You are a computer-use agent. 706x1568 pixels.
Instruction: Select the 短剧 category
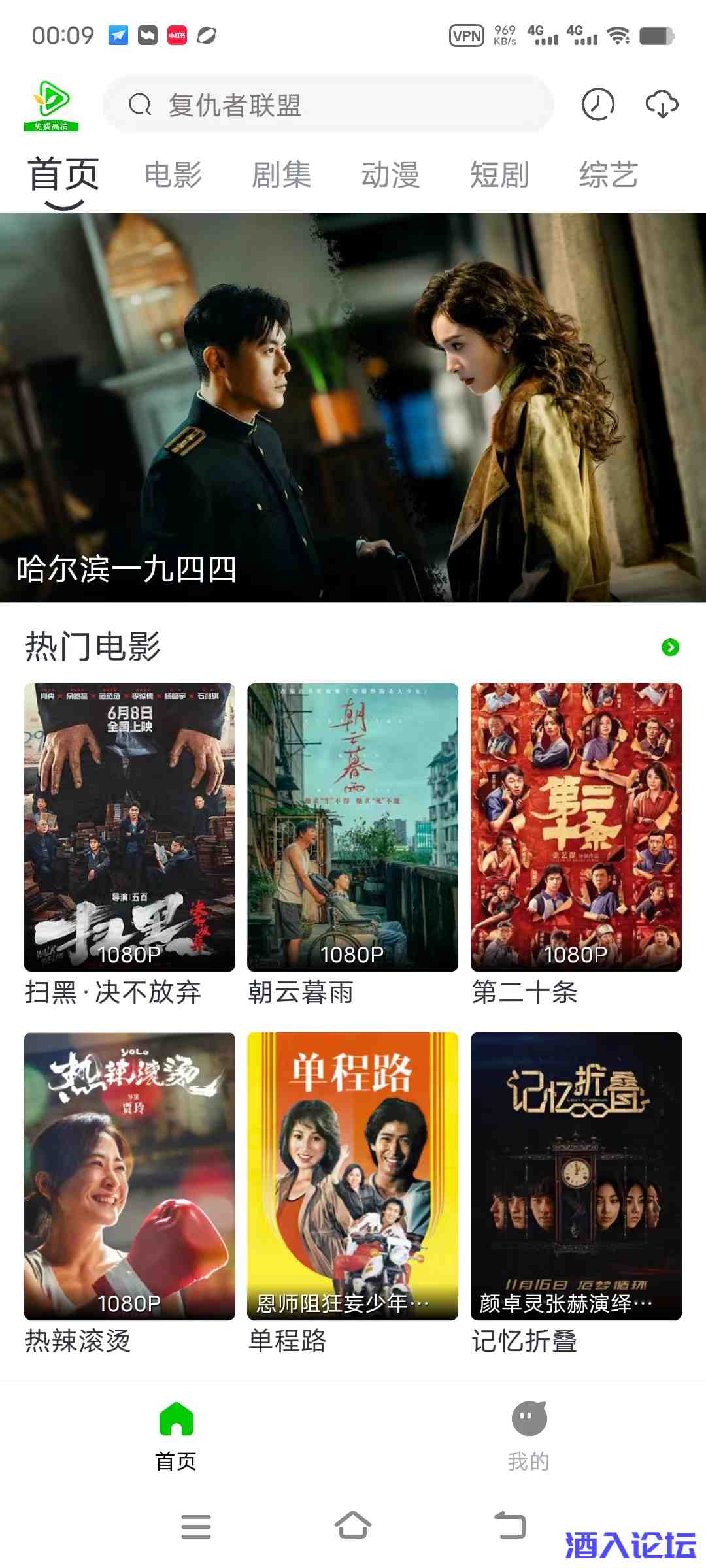(x=498, y=174)
